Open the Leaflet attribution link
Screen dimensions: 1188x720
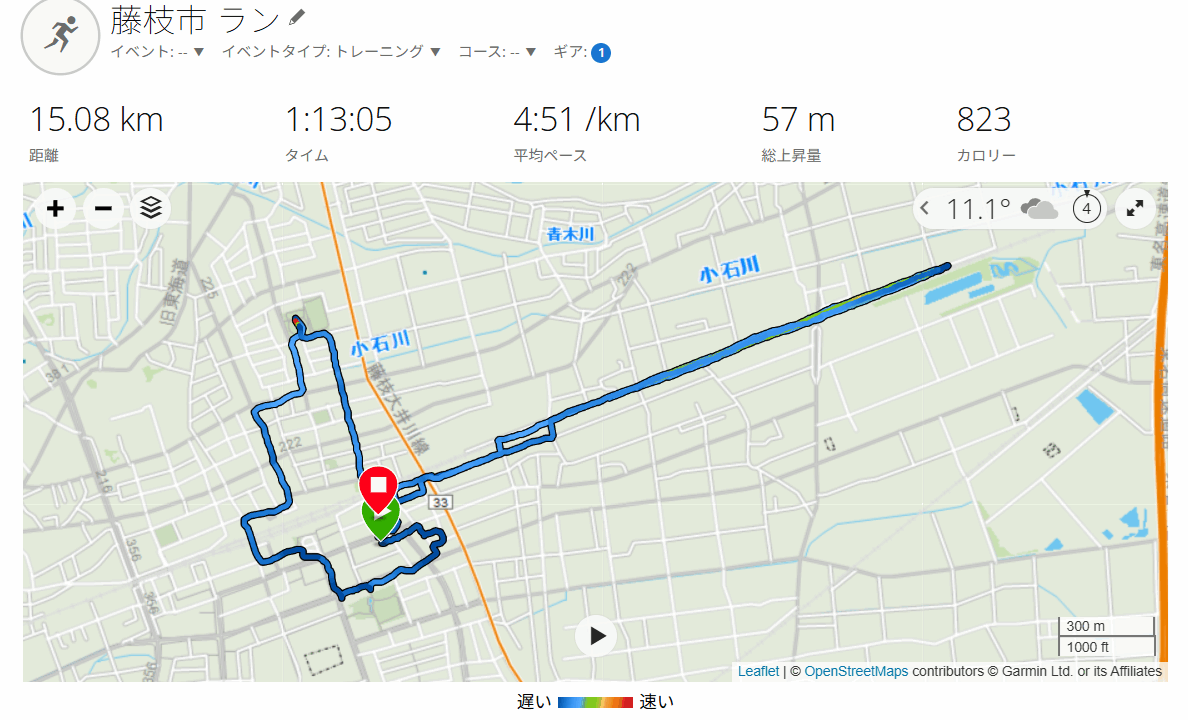coord(758,671)
